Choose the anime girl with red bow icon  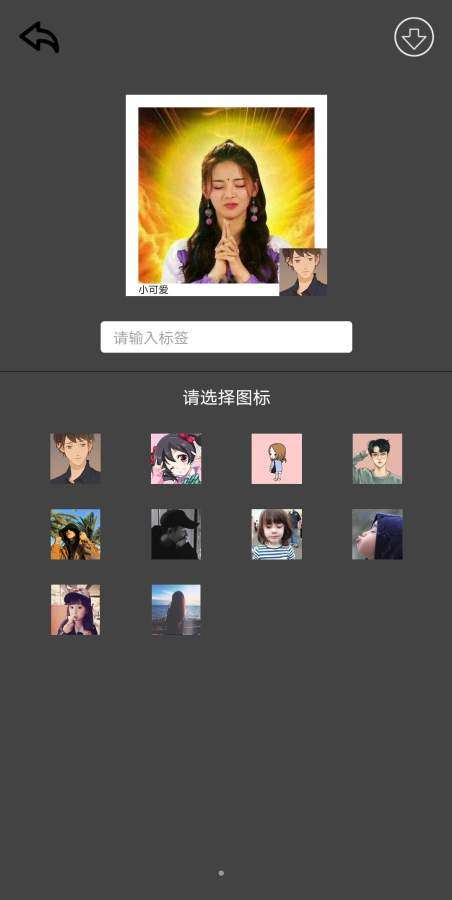pos(176,459)
